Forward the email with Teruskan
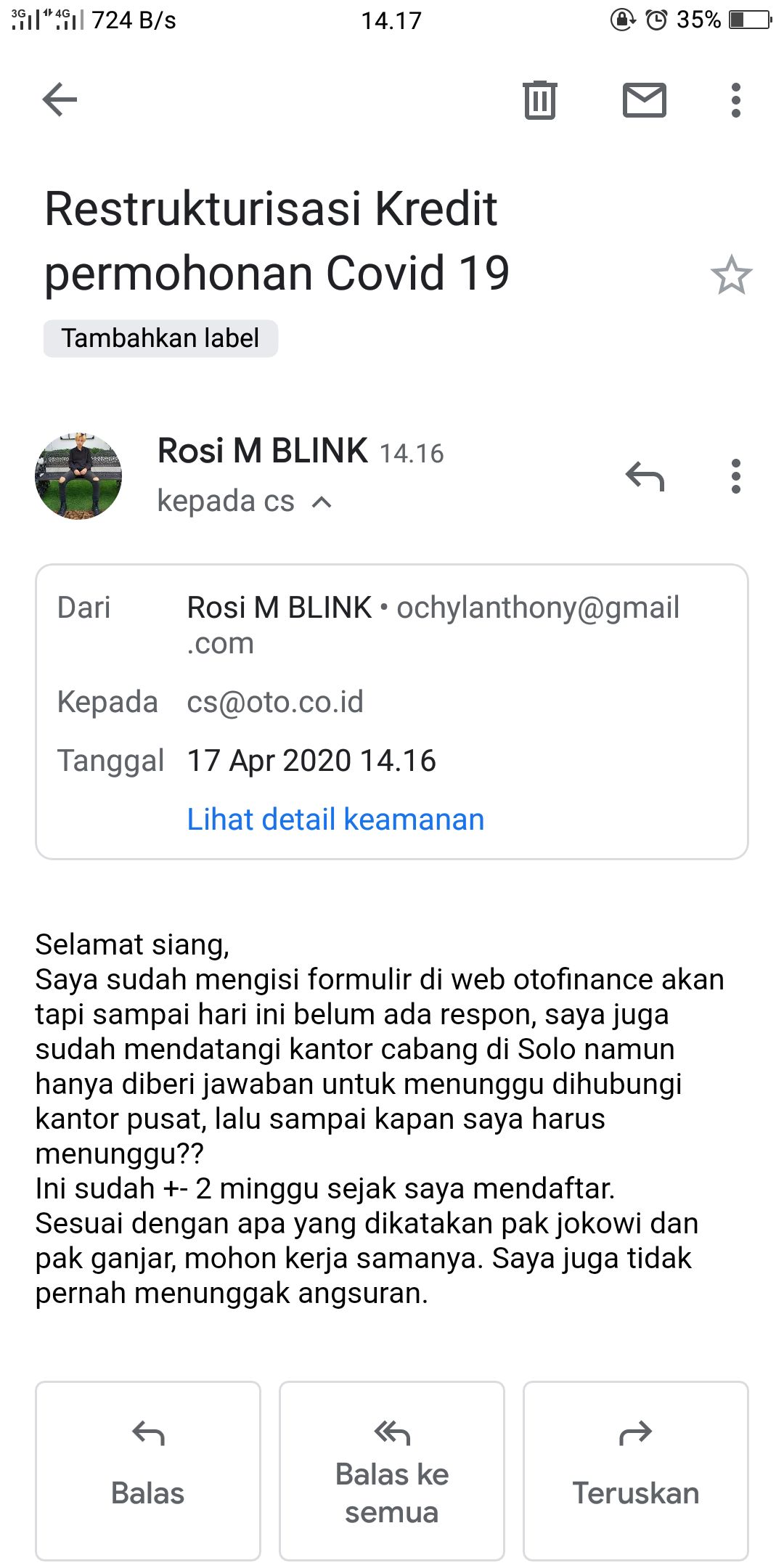This screenshot has width=784, height=1568. tap(636, 1471)
